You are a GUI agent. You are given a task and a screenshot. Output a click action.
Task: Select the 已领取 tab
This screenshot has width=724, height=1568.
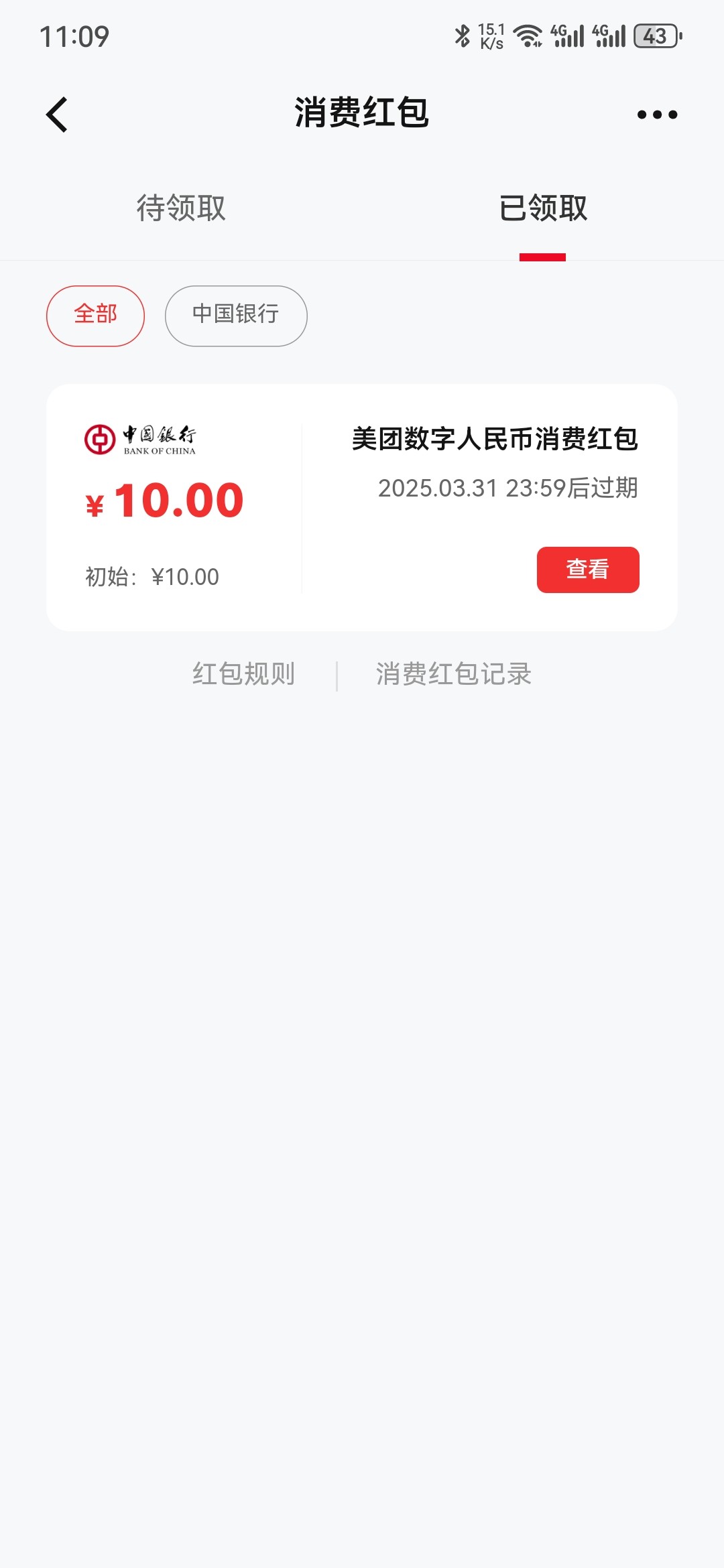tap(543, 208)
